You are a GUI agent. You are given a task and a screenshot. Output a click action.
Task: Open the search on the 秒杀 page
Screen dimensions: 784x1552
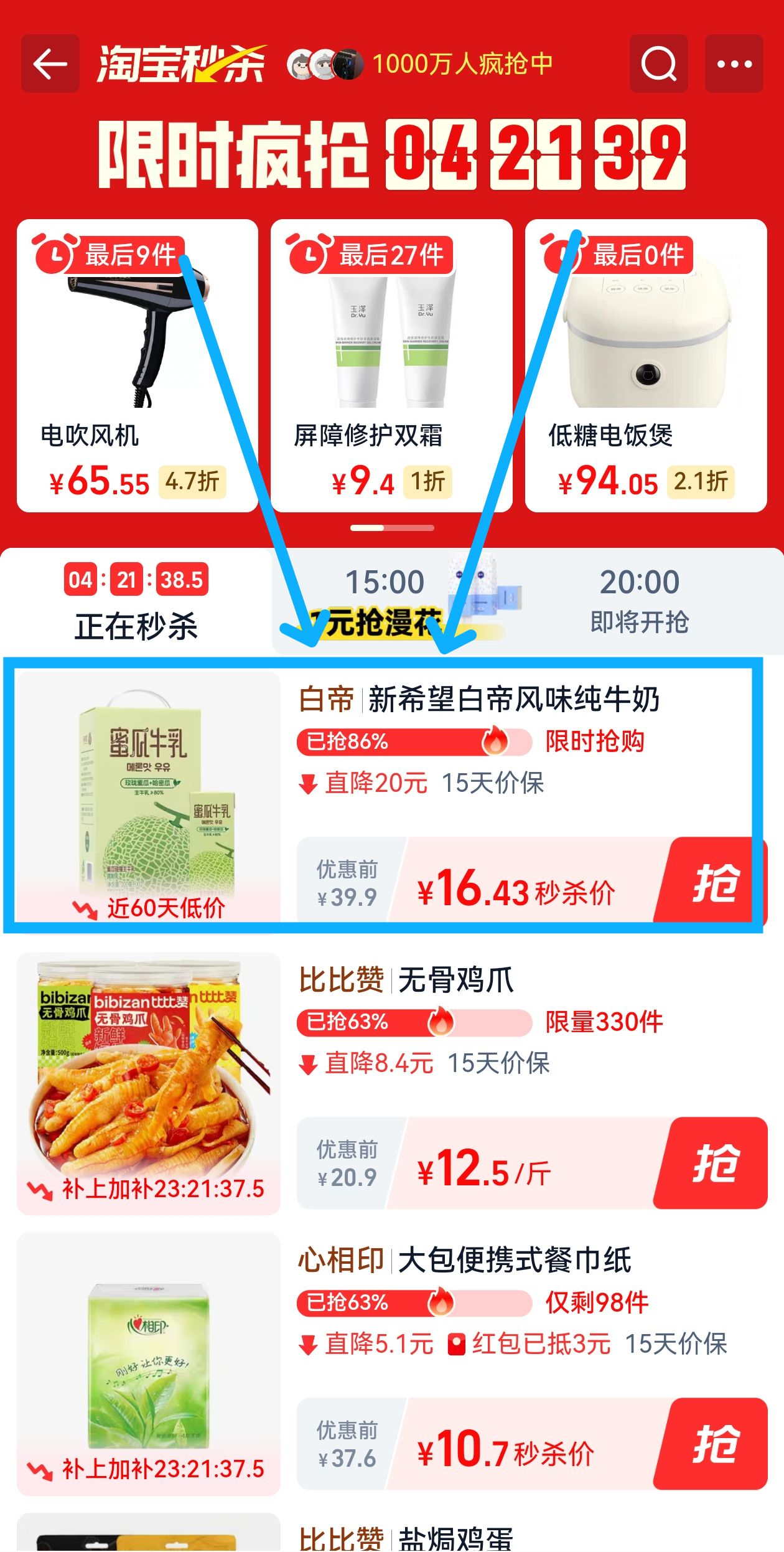(660, 65)
